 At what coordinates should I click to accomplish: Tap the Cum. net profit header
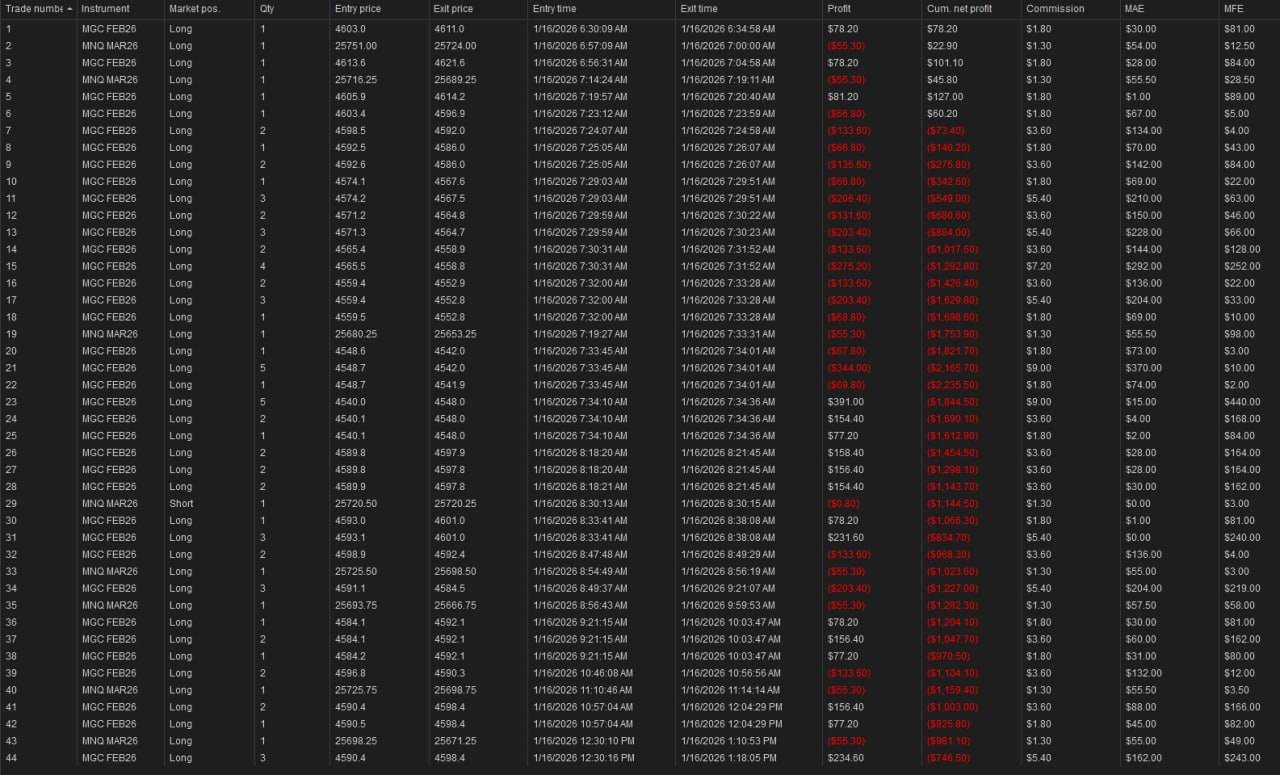tap(960, 8)
